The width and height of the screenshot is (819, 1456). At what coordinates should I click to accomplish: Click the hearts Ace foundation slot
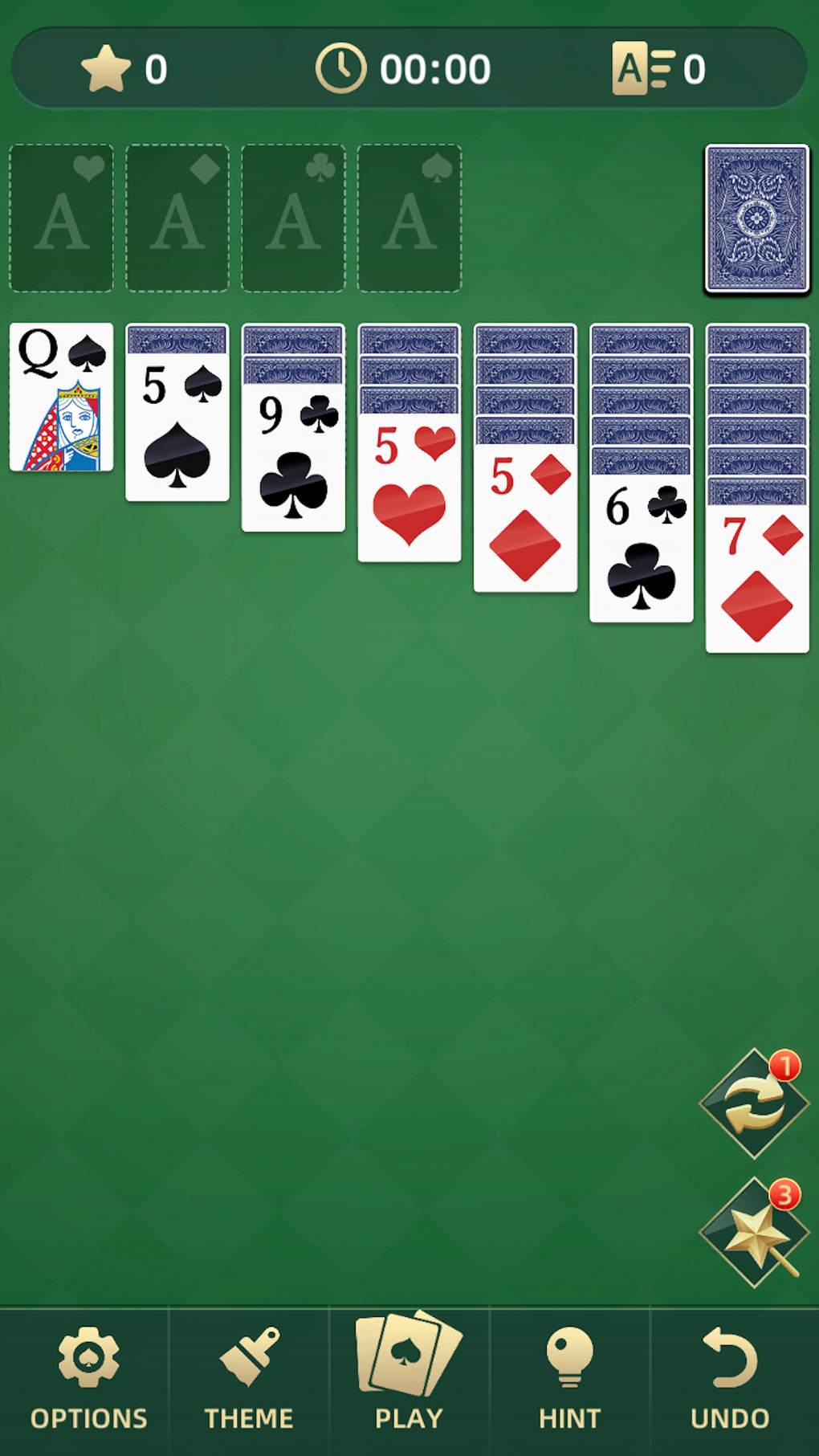pyautogui.click(x=62, y=215)
